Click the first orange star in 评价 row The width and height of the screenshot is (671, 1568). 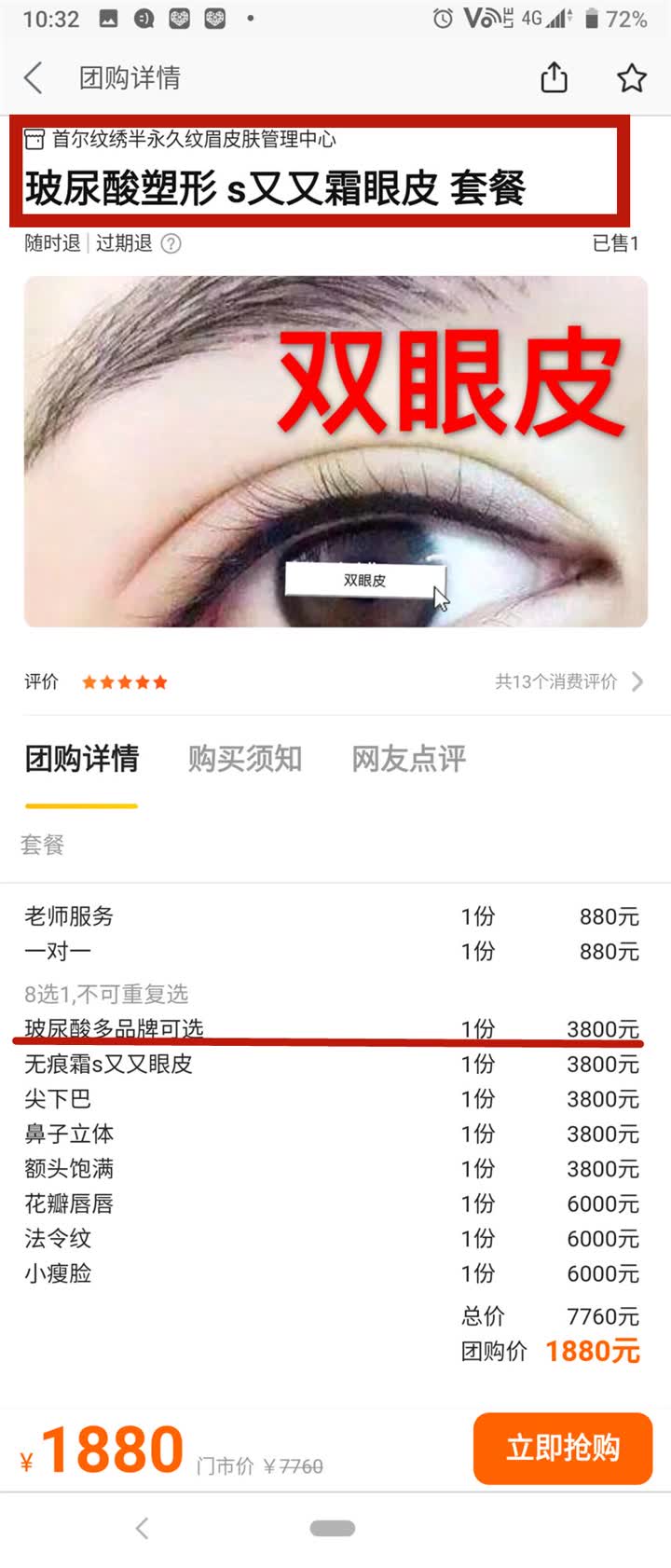coord(90,681)
